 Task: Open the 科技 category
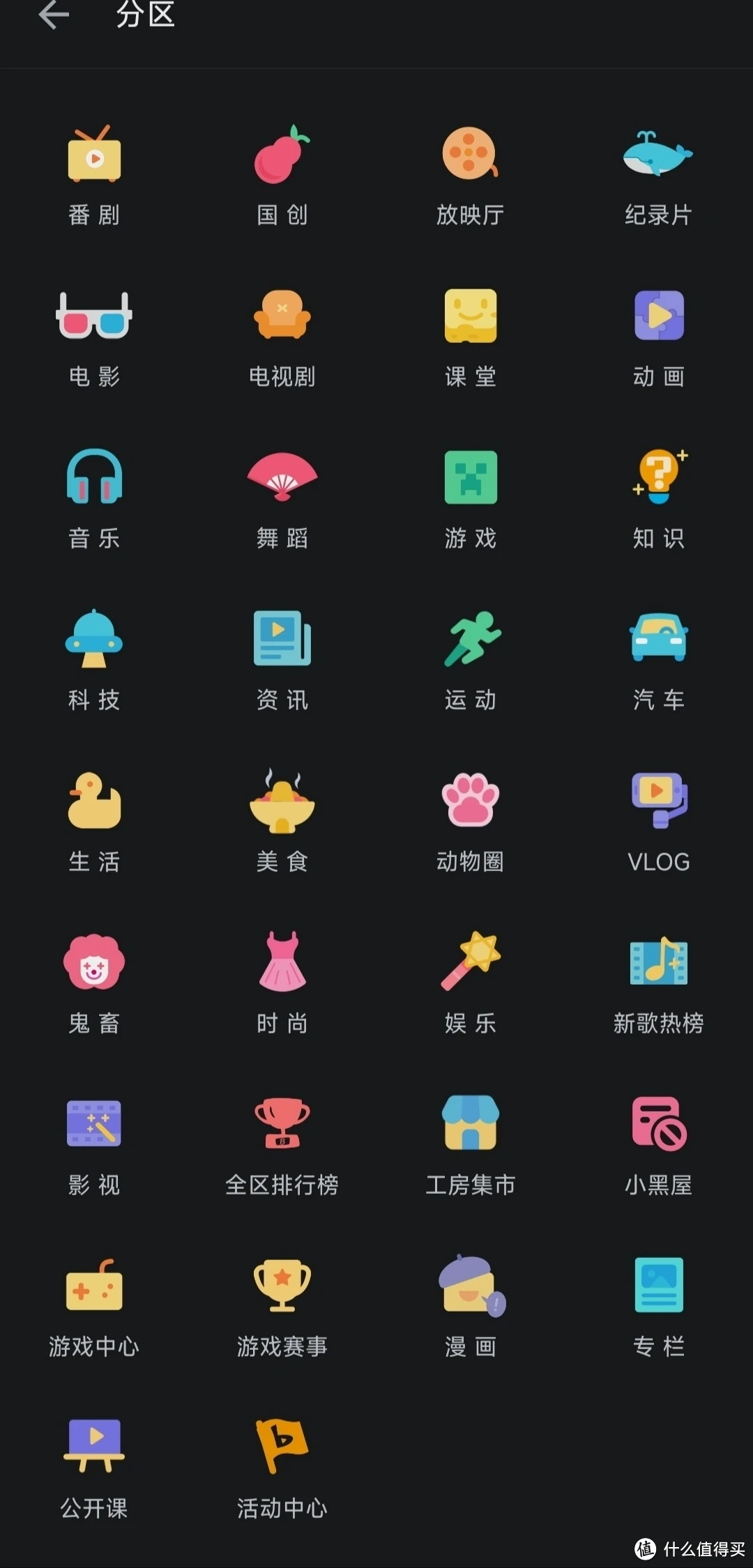(x=94, y=661)
